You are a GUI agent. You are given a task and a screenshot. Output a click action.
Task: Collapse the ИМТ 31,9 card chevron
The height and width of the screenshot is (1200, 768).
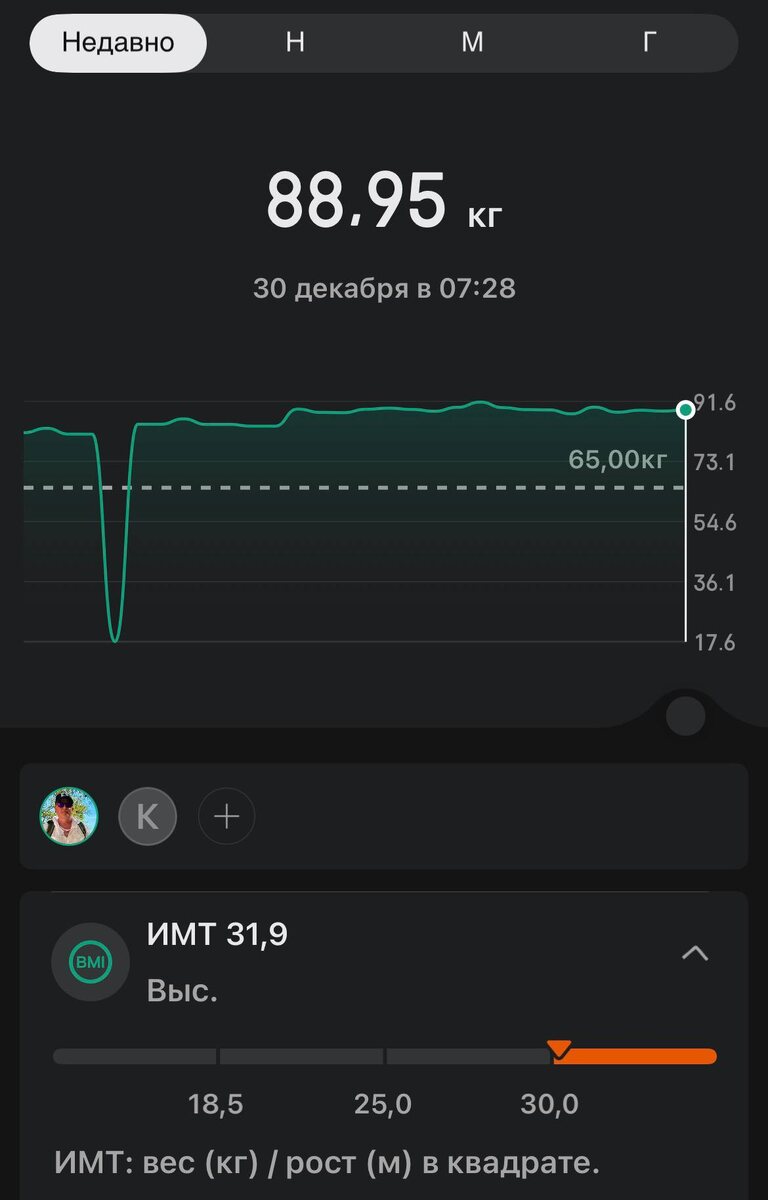(x=695, y=953)
